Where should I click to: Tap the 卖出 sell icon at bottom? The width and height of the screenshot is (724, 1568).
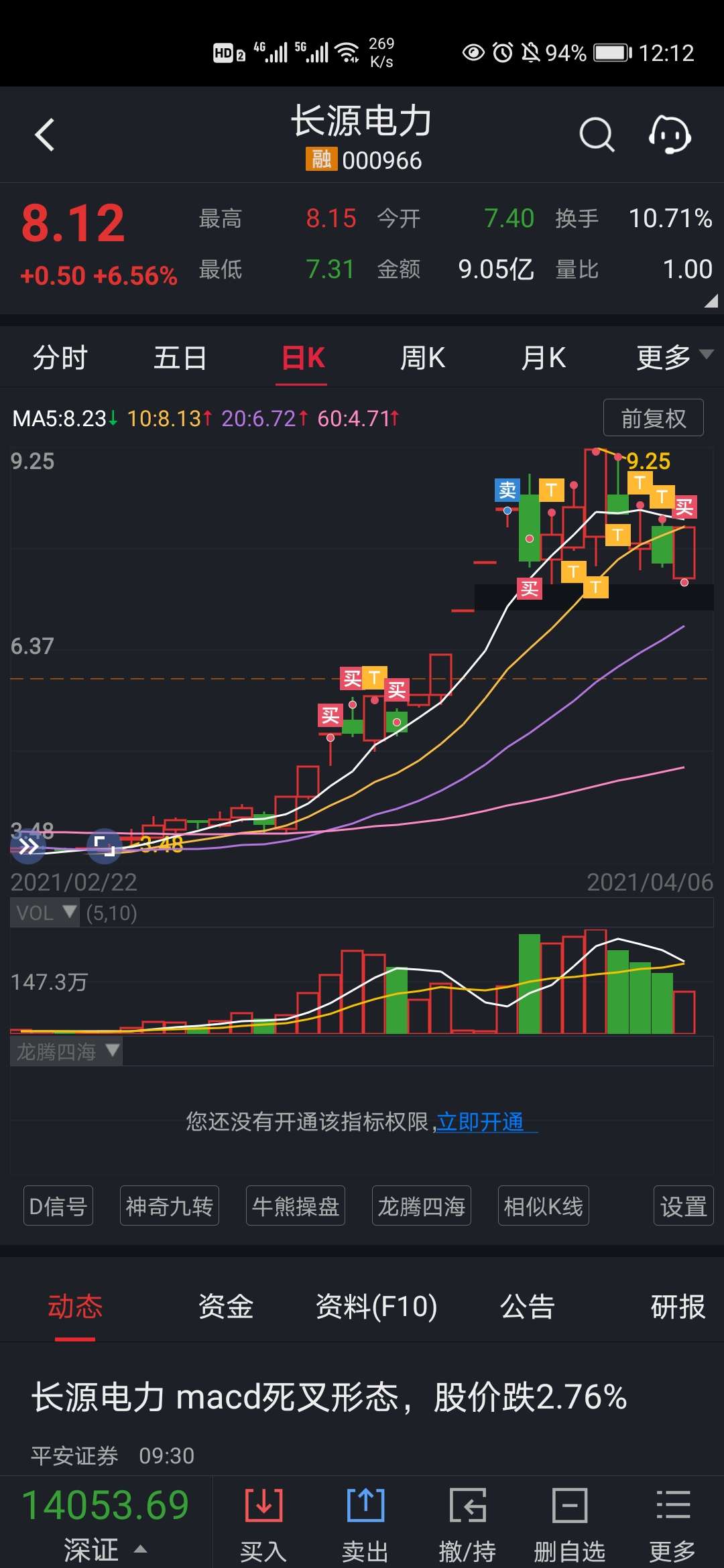(x=365, y=1506)
